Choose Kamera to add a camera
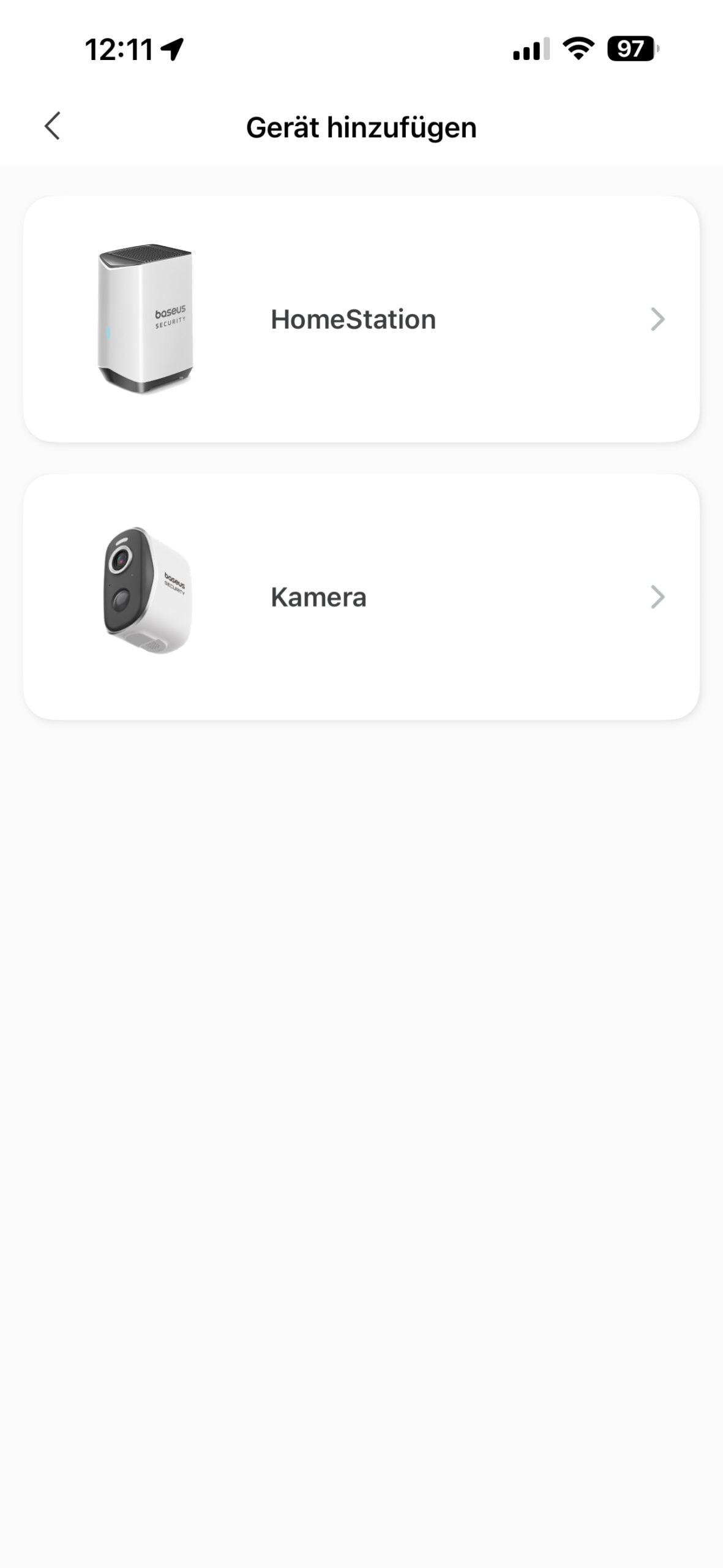The height and width of the screenshot is (1568, 723). [361, 597]
